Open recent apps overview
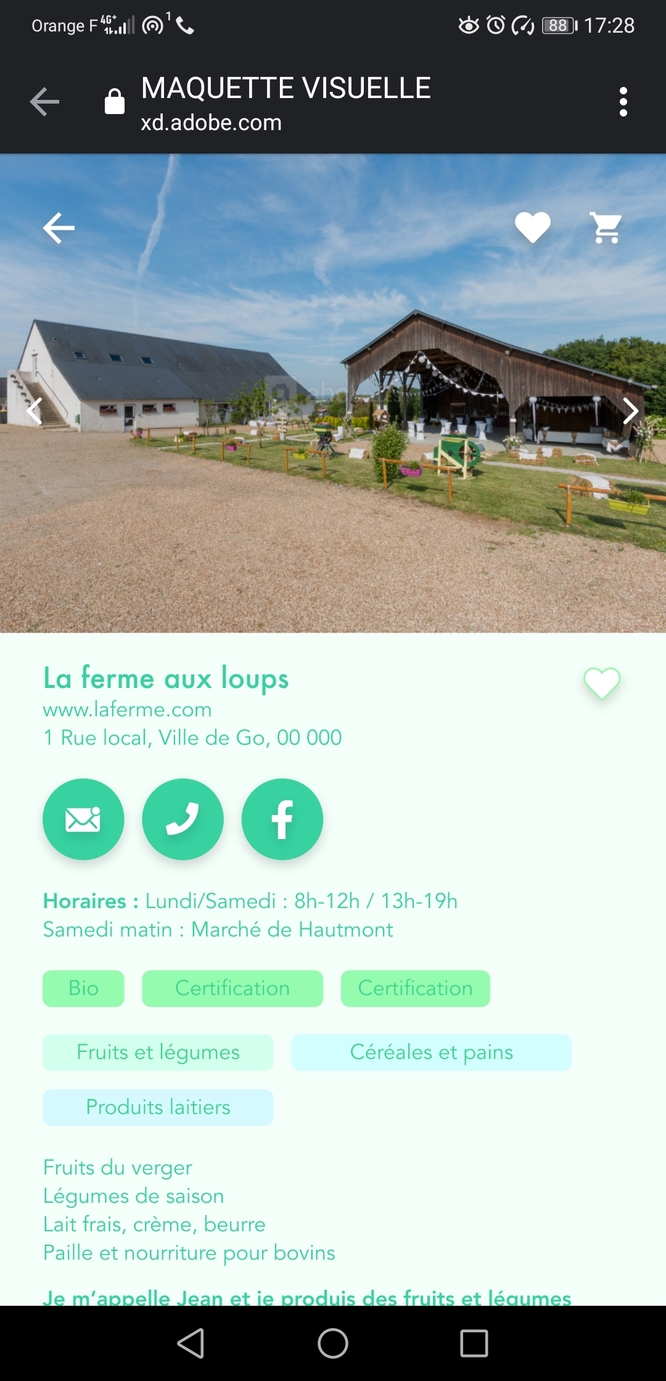This screenshot has height=1381, width=666. (x=474, y=1343)
